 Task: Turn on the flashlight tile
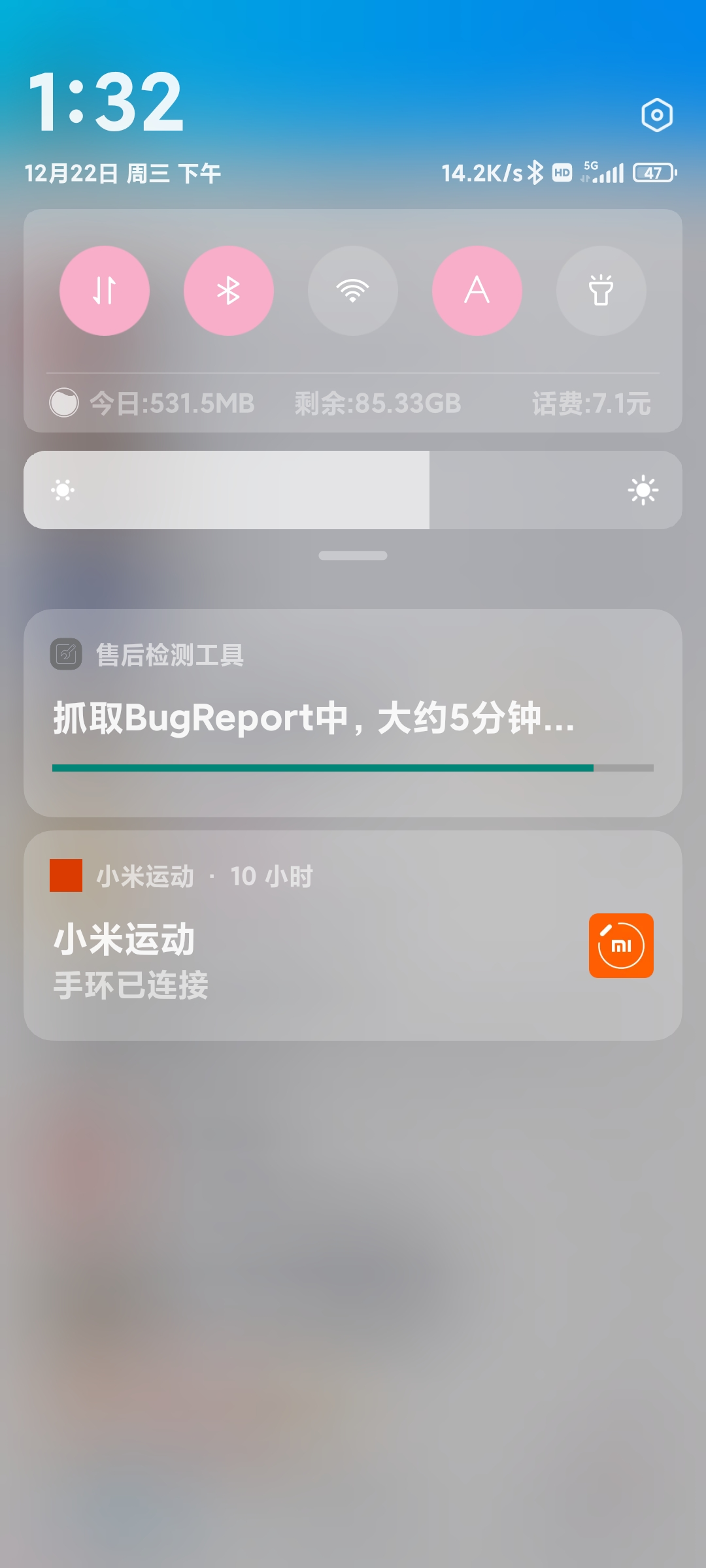point(601,291)
